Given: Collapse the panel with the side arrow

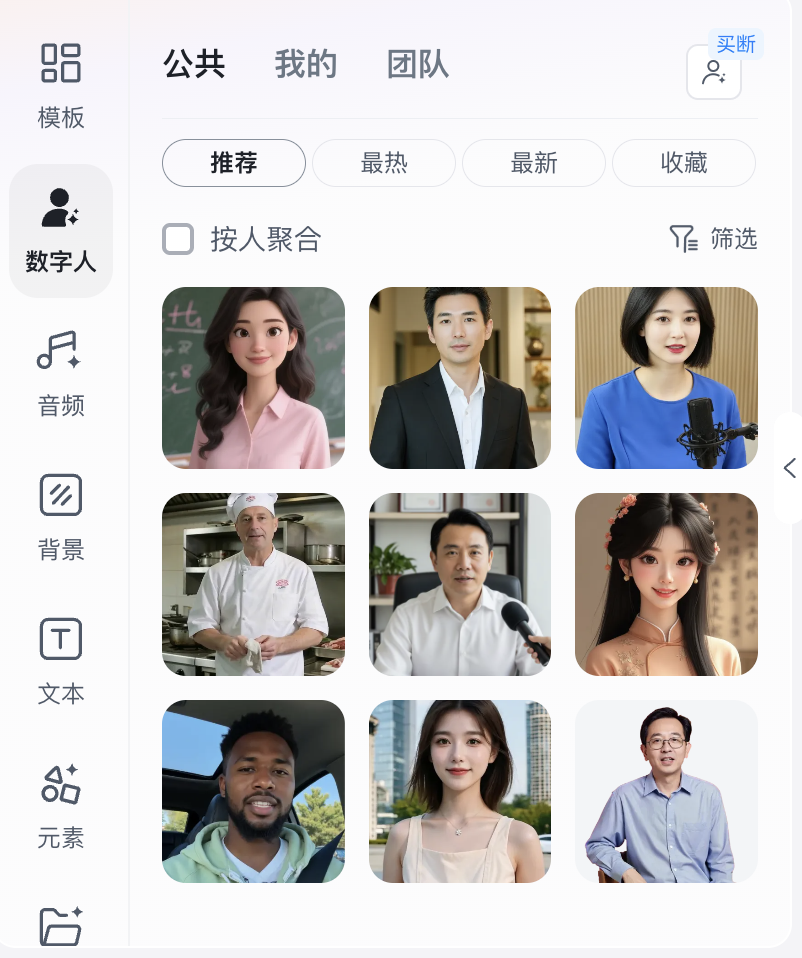Looking at the screenshot, I should tap(789, 468).
